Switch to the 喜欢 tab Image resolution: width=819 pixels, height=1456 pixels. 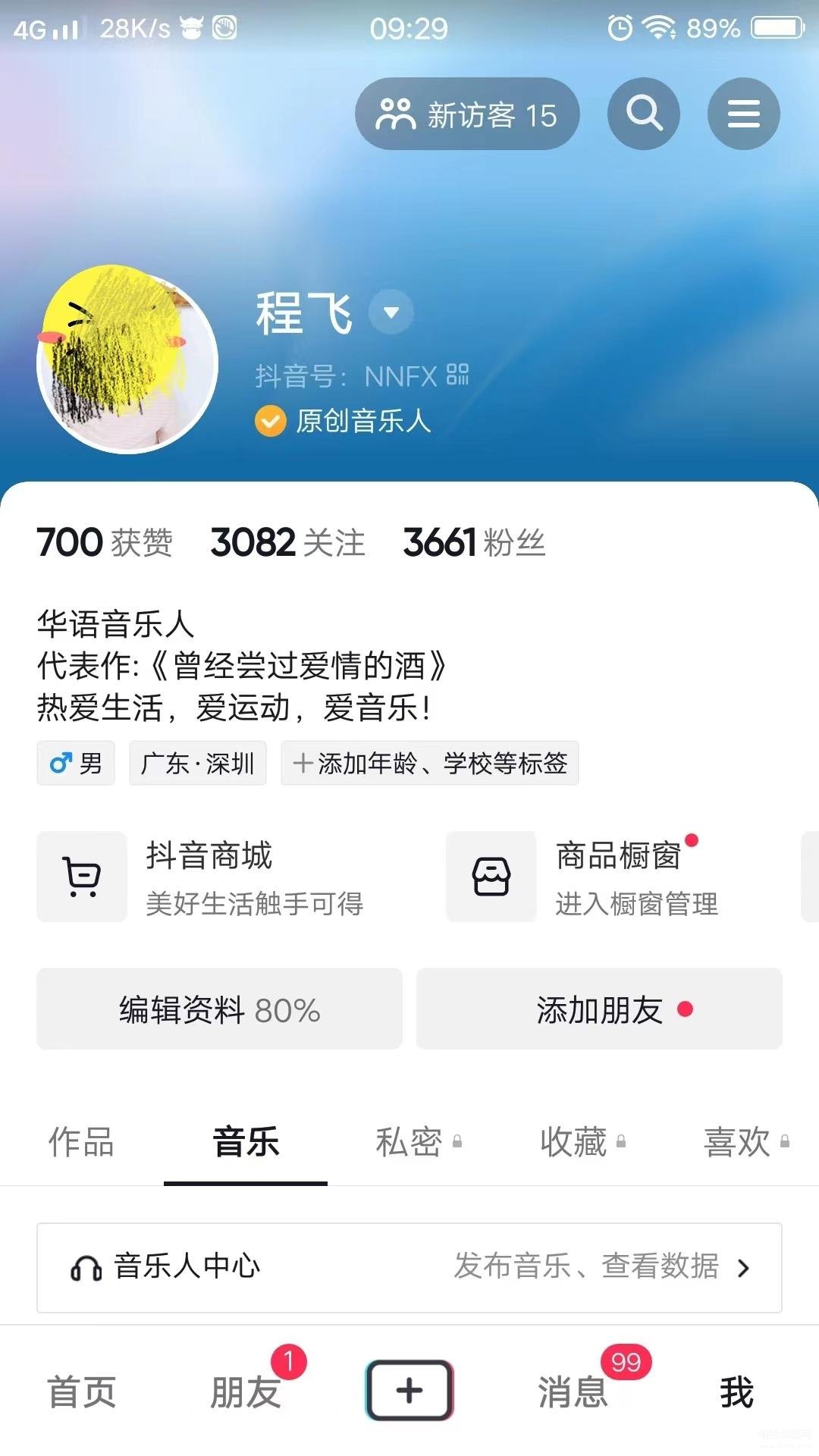point(737,1141)
